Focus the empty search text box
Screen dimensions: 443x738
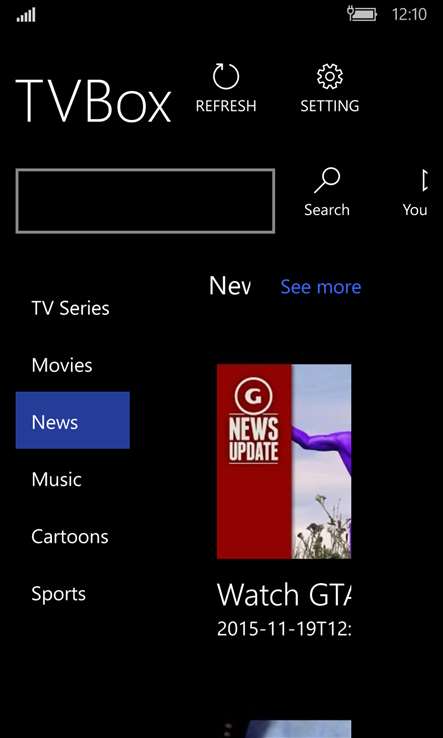pos(145,201)
